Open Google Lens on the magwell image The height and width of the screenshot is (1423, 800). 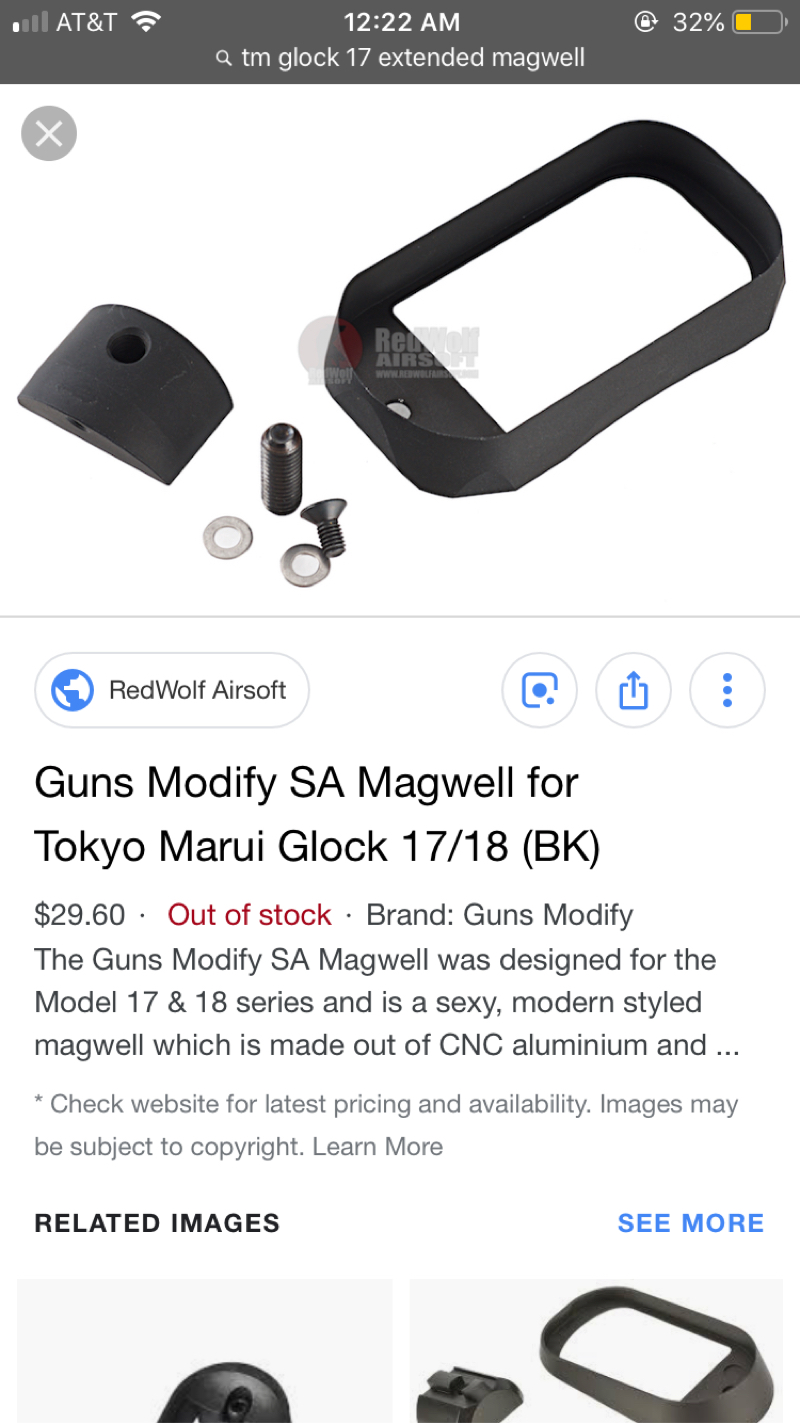click(540, 690)
